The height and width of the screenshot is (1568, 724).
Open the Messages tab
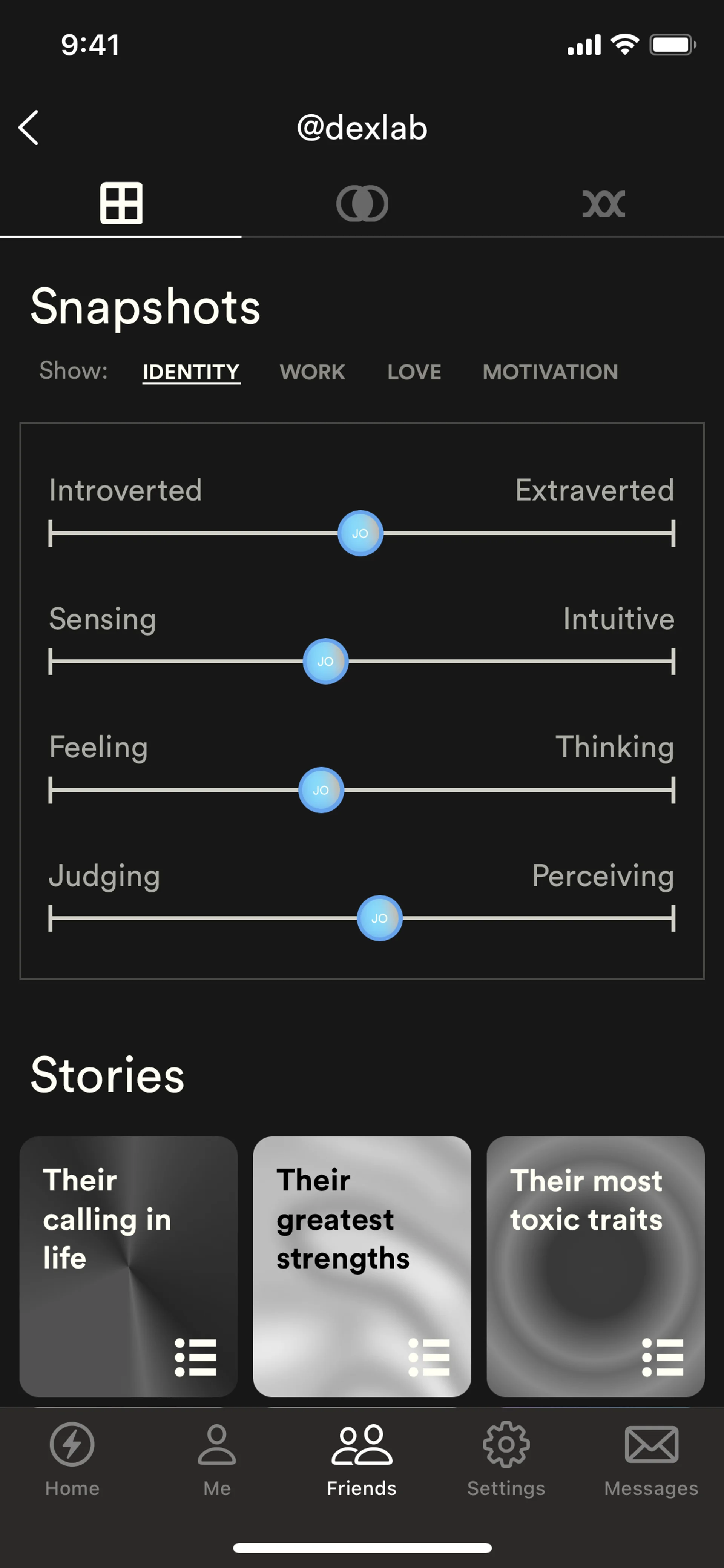tap(651, 1459)
